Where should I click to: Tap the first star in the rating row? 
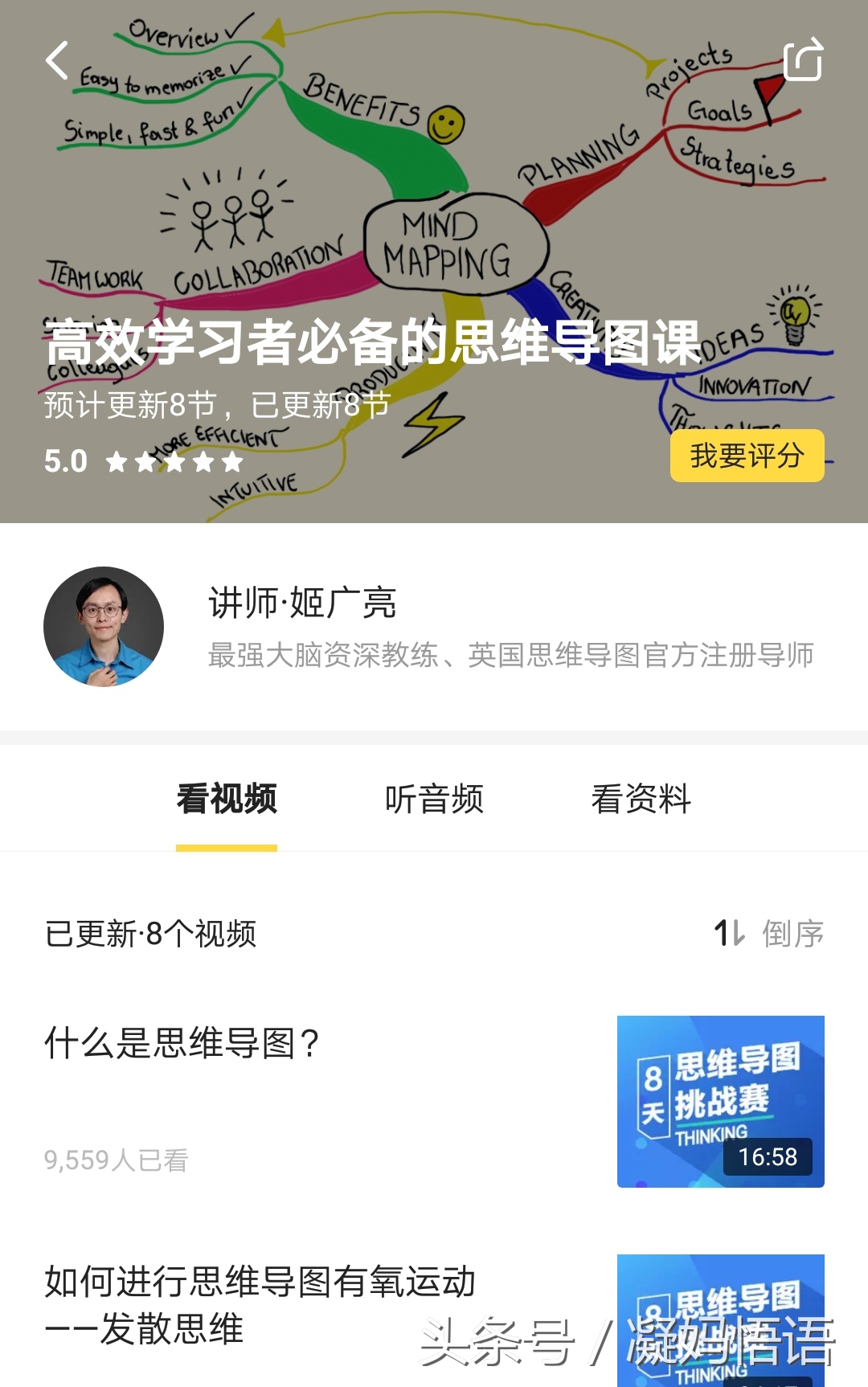pos(116,461)
